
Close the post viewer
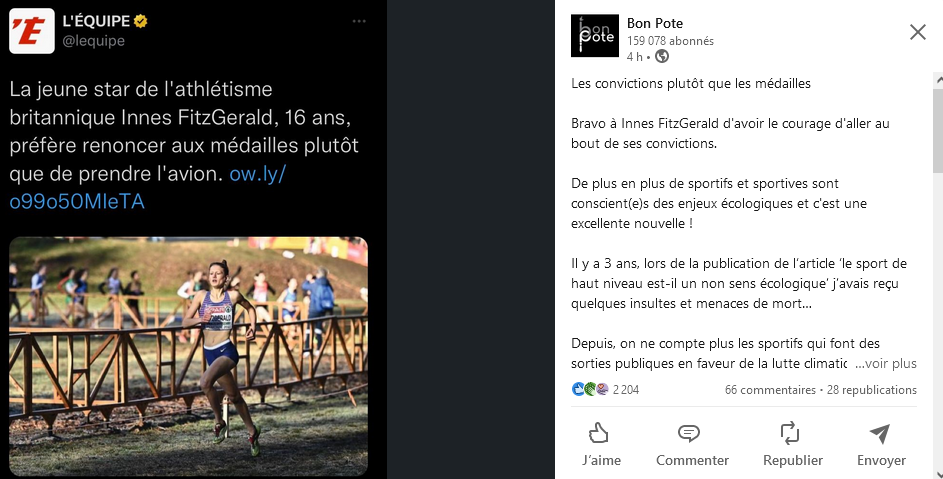[x=917, y=32]
